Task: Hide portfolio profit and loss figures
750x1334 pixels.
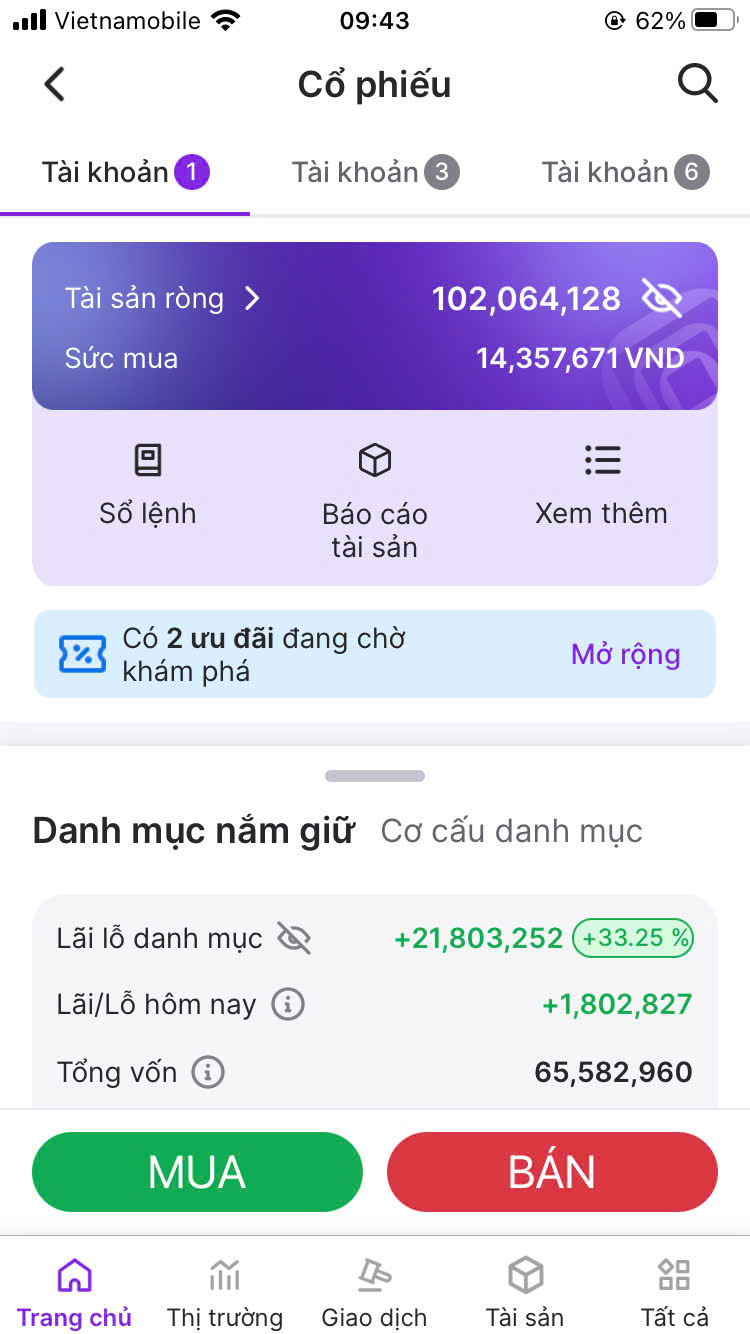Action: (294, 938)
